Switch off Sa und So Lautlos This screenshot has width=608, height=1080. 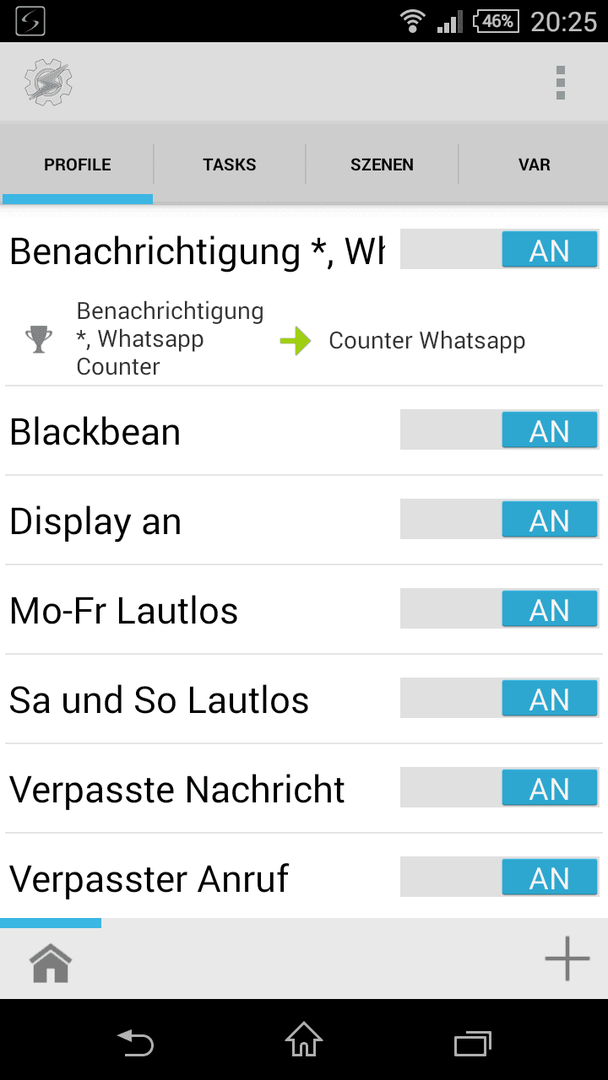pos(499,698)
